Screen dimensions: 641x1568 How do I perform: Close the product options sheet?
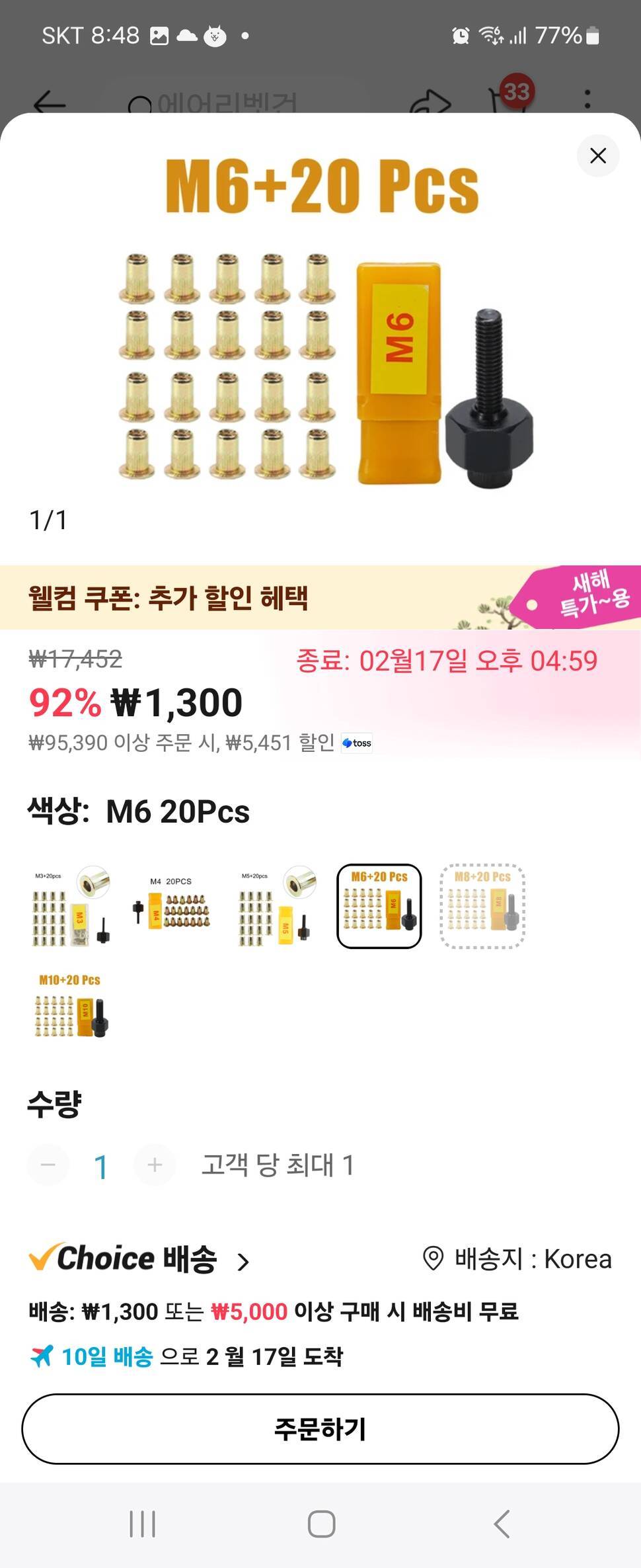(597, 156)
